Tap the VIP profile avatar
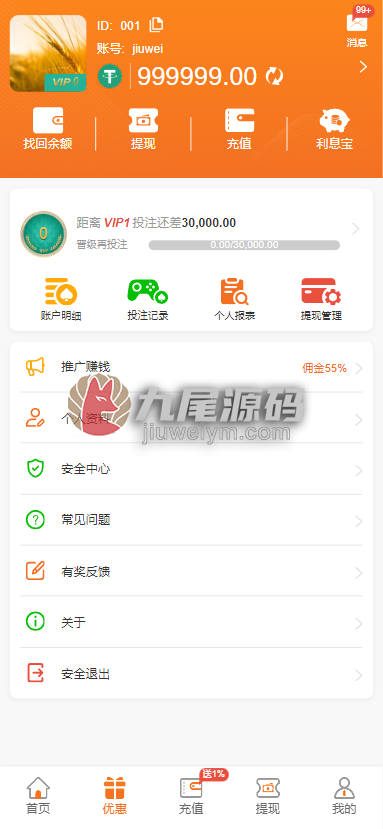The image size is (383, 829). coord(48,53)
